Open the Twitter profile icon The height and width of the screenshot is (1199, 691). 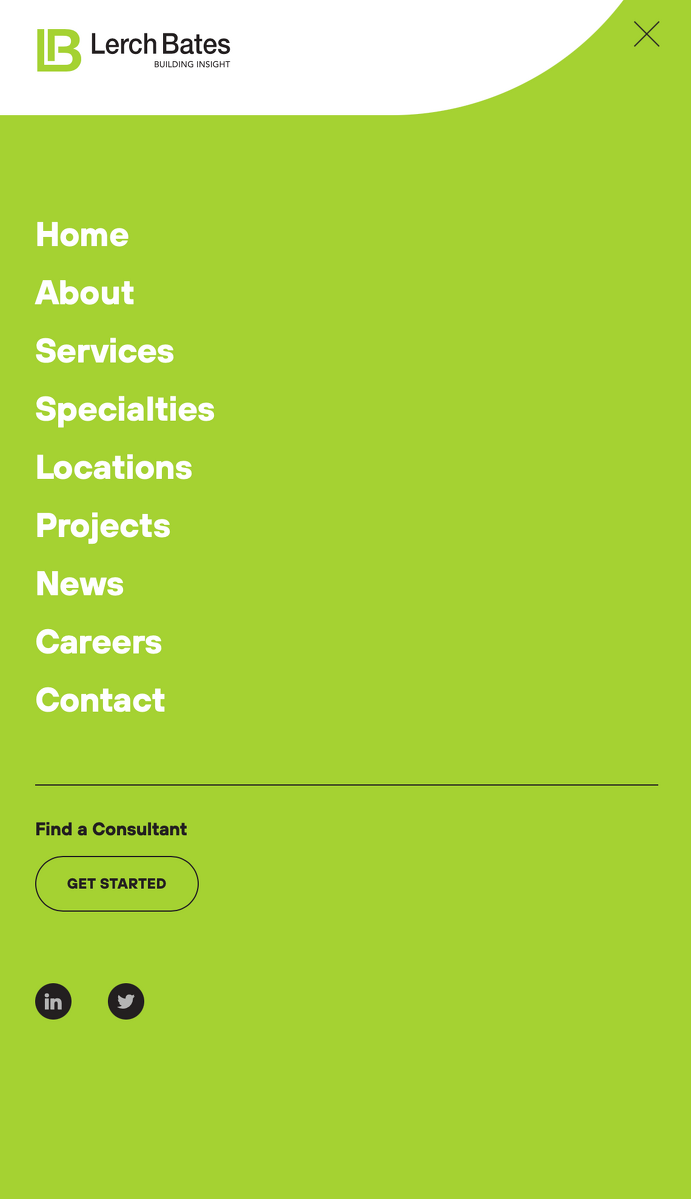pos(126,1002)
